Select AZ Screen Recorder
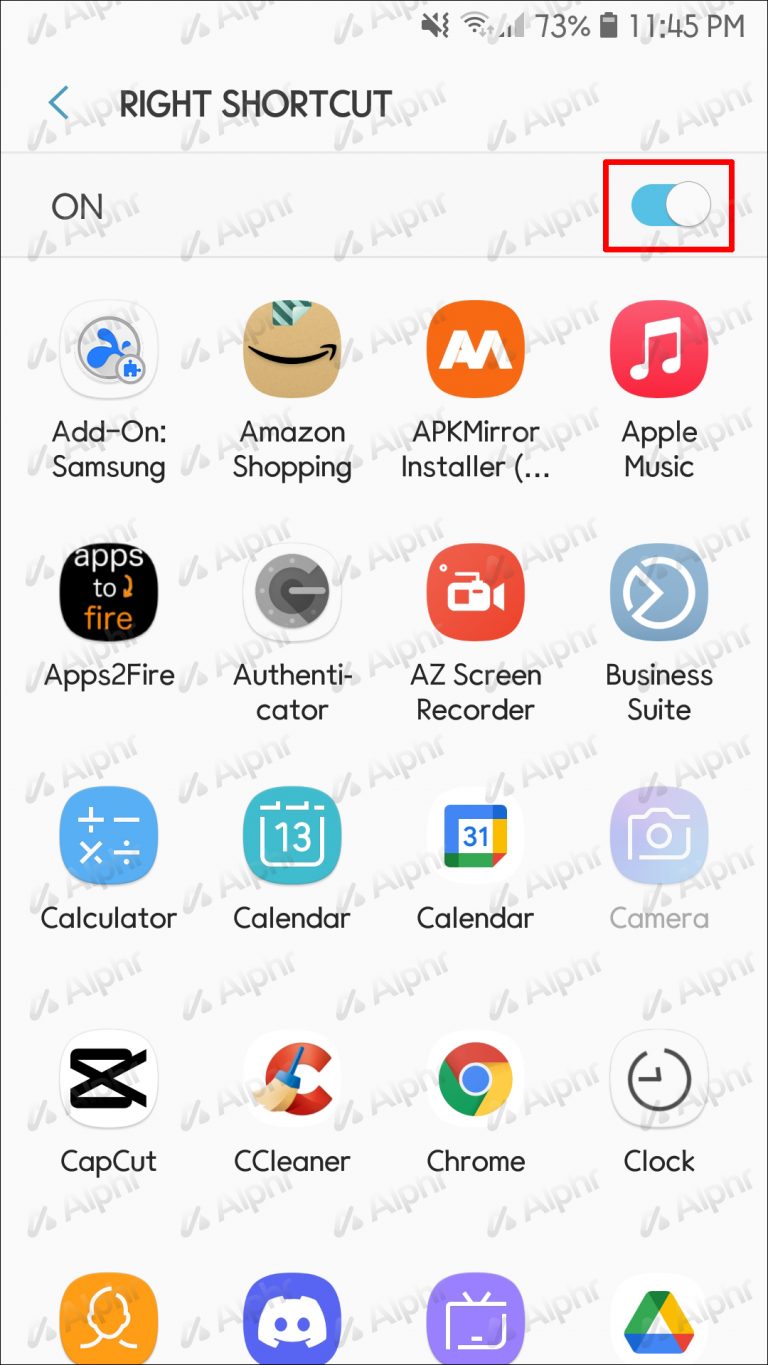This screenshot has height=1365, width=768. click(475, 592)
